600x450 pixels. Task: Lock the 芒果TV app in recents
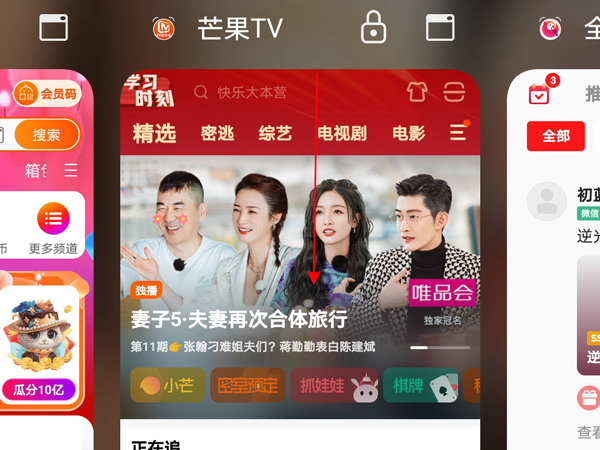373,27
